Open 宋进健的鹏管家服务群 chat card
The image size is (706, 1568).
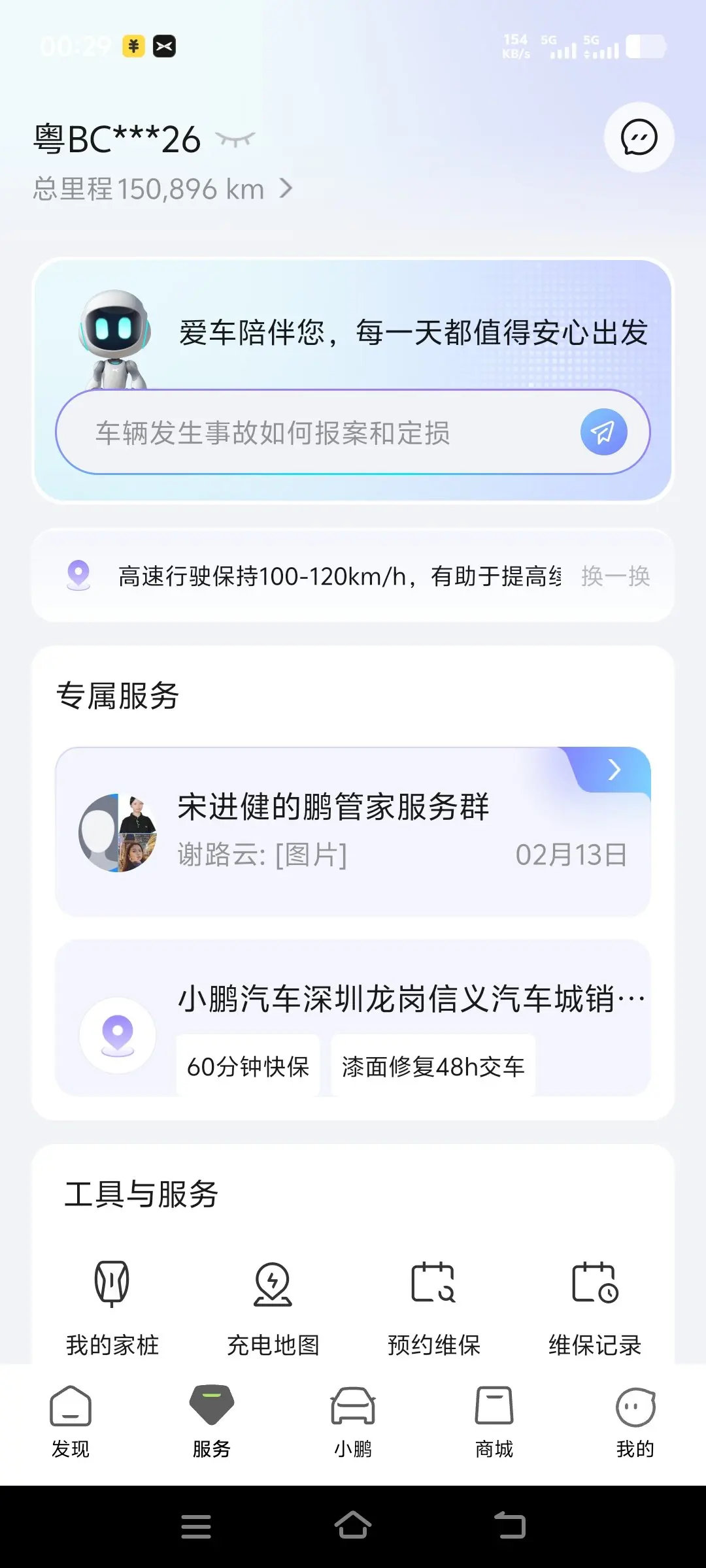tap(353, 831)
